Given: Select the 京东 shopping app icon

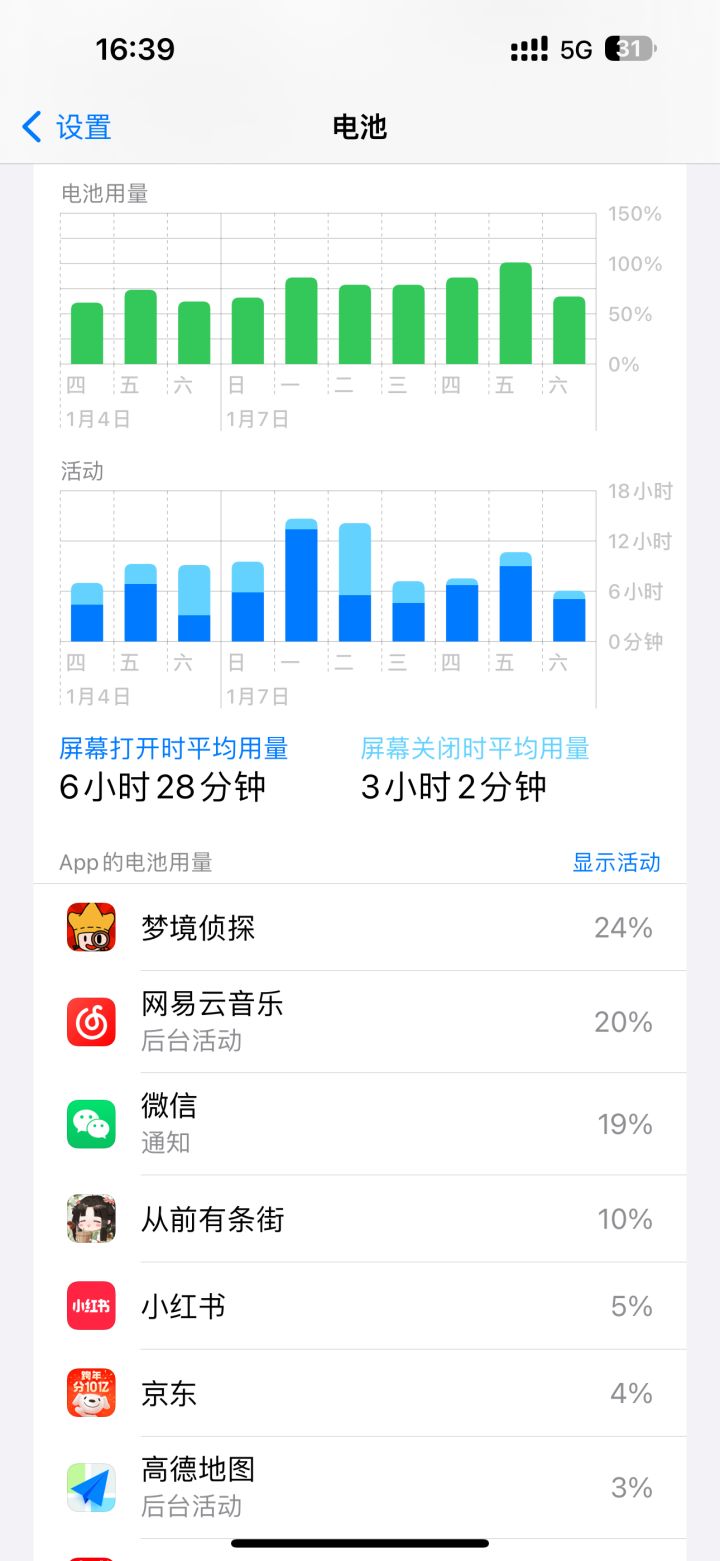Looking at the screenshot, I should point(90,1393).
